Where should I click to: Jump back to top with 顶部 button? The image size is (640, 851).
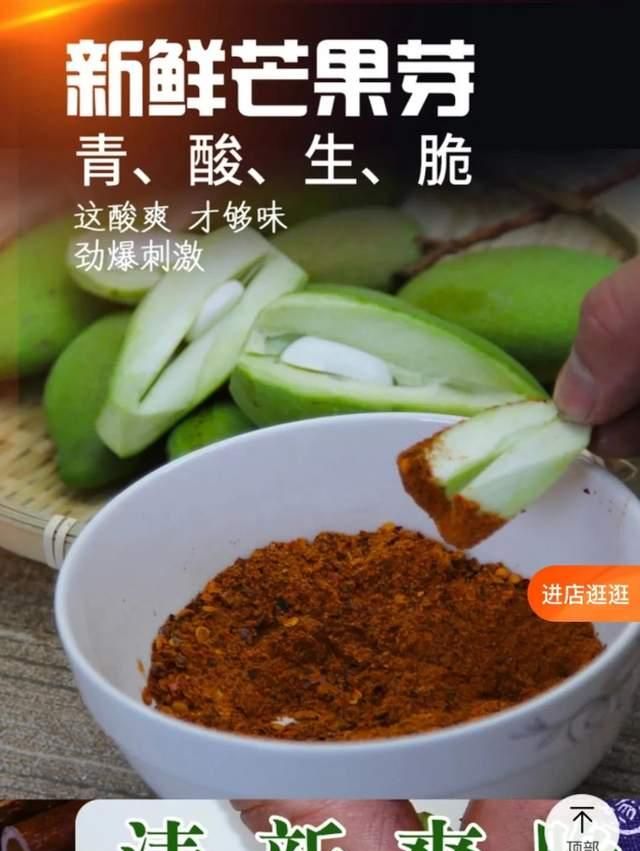(x=582, y=827)
